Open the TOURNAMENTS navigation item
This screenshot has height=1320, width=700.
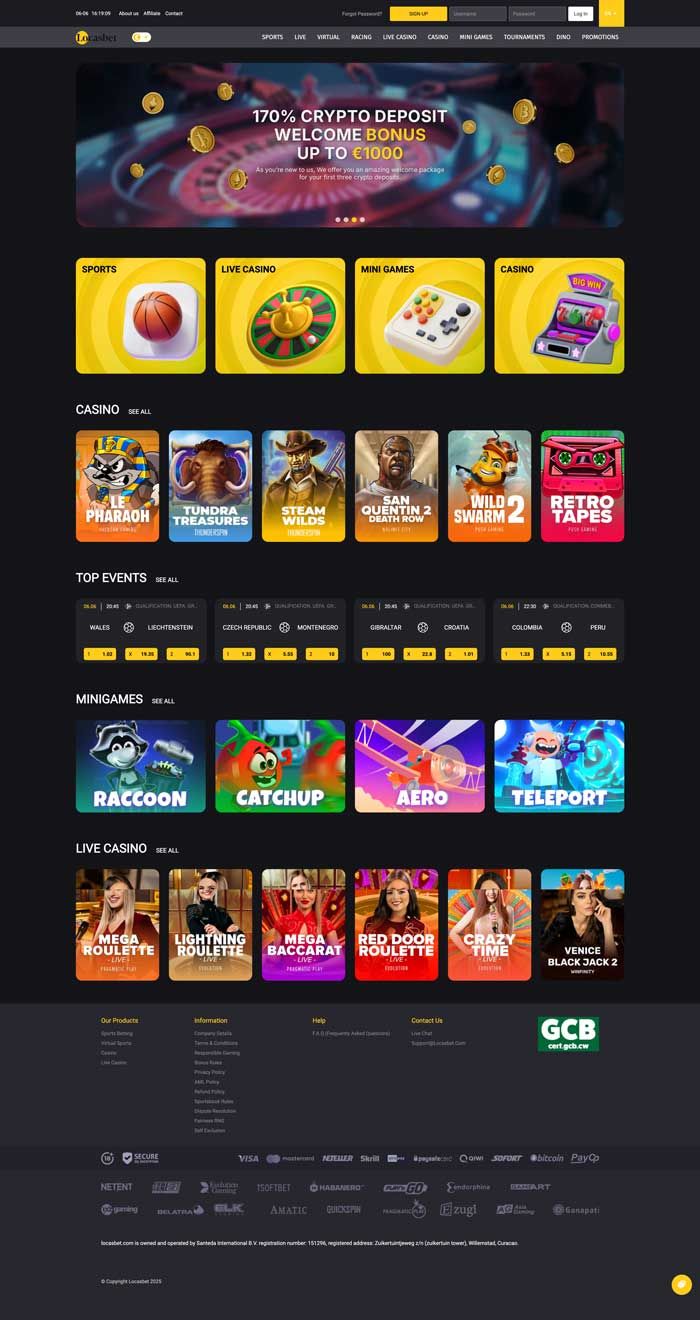click(524, 37)
